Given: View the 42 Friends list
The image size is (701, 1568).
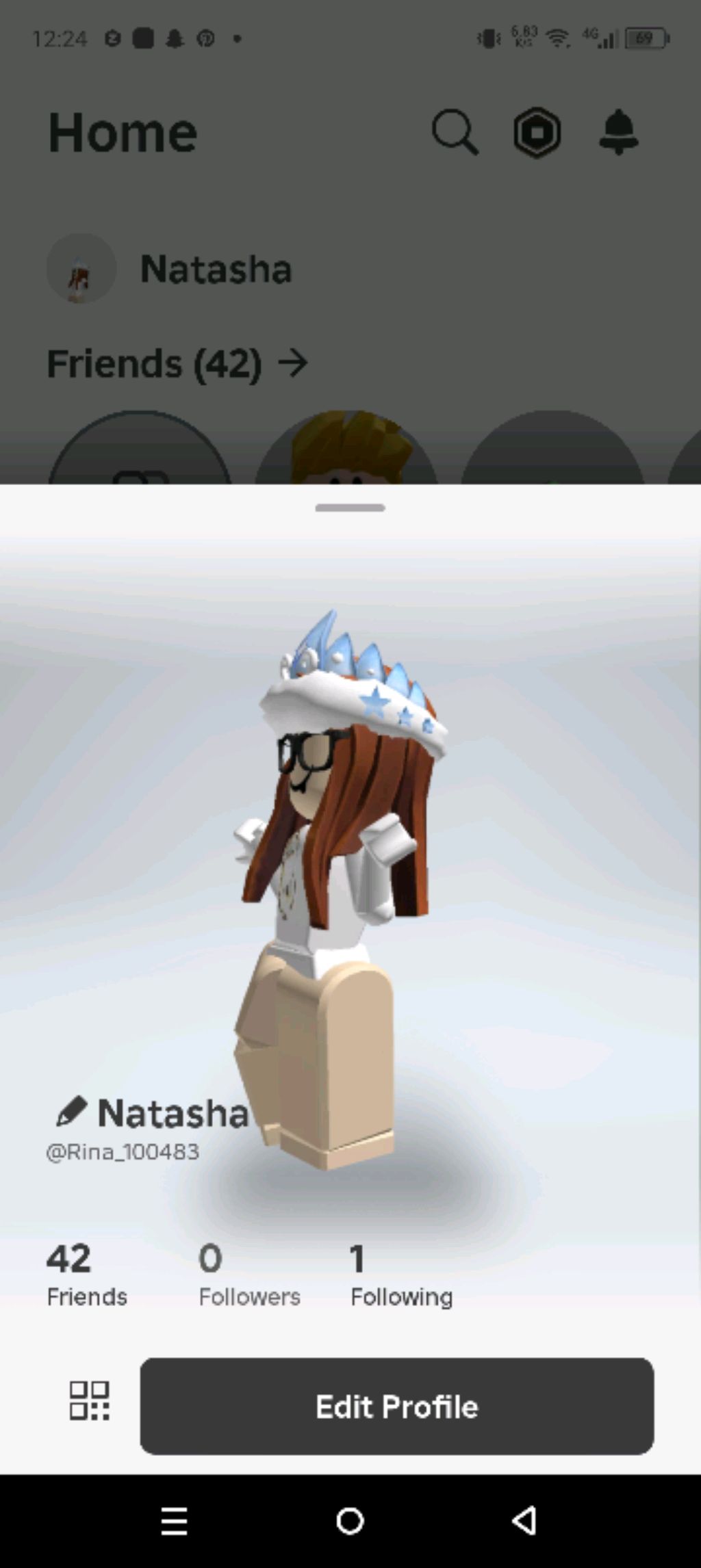Looking at the screenshot, I should coord(86,1275).
